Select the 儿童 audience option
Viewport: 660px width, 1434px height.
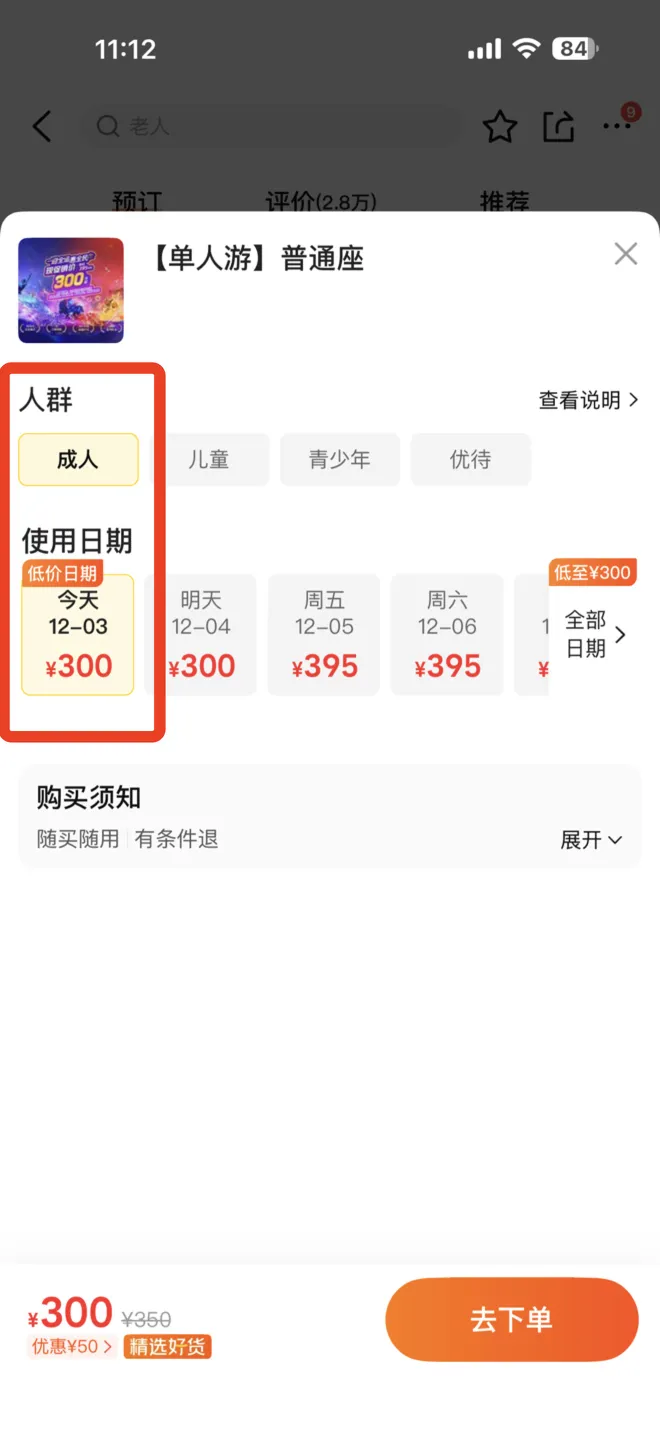[x=209, y=460]
